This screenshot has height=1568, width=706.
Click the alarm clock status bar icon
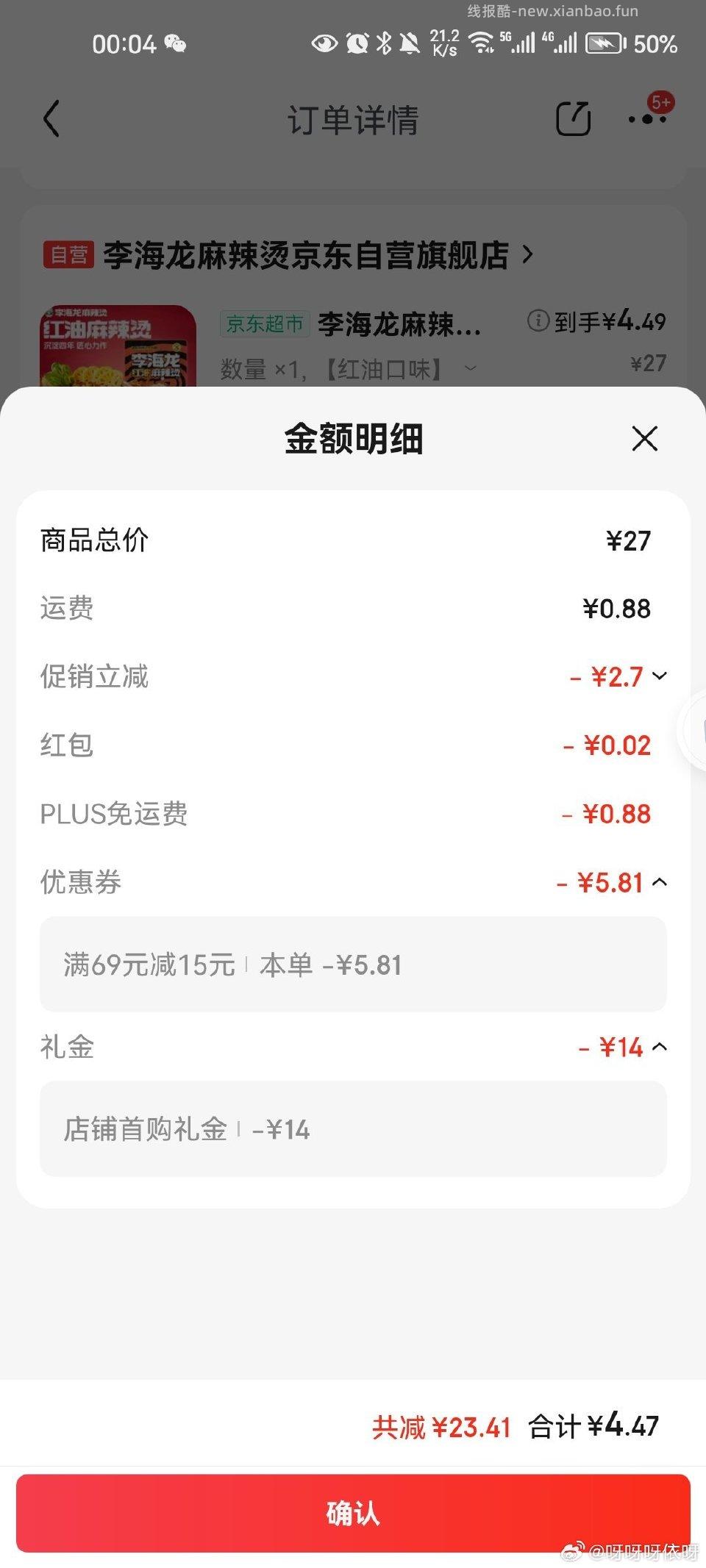click(357, 43)
